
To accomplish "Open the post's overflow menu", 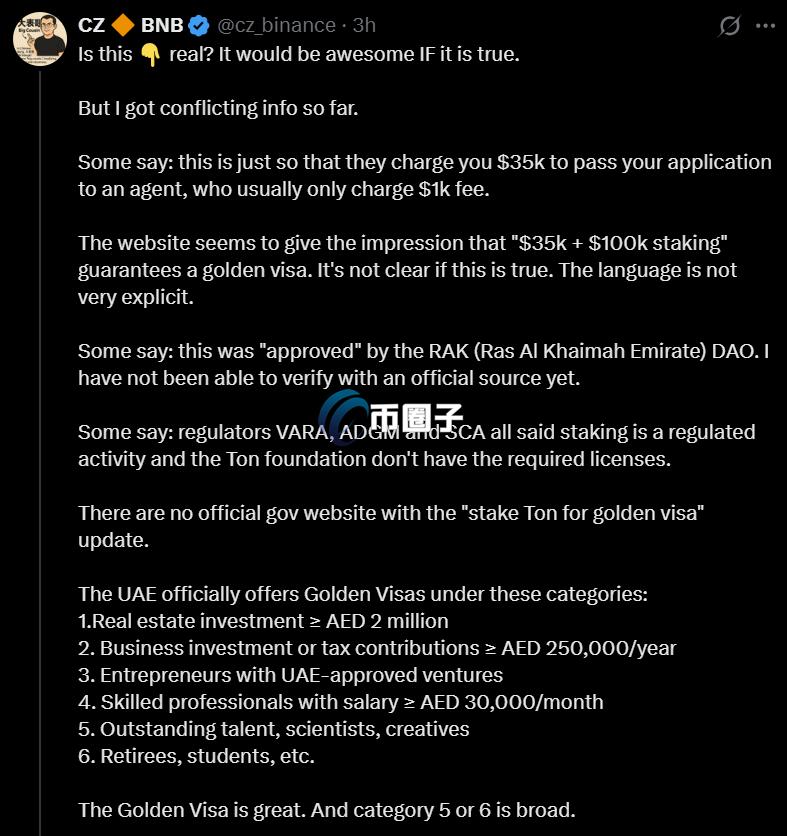I will (x=766, y=26).
